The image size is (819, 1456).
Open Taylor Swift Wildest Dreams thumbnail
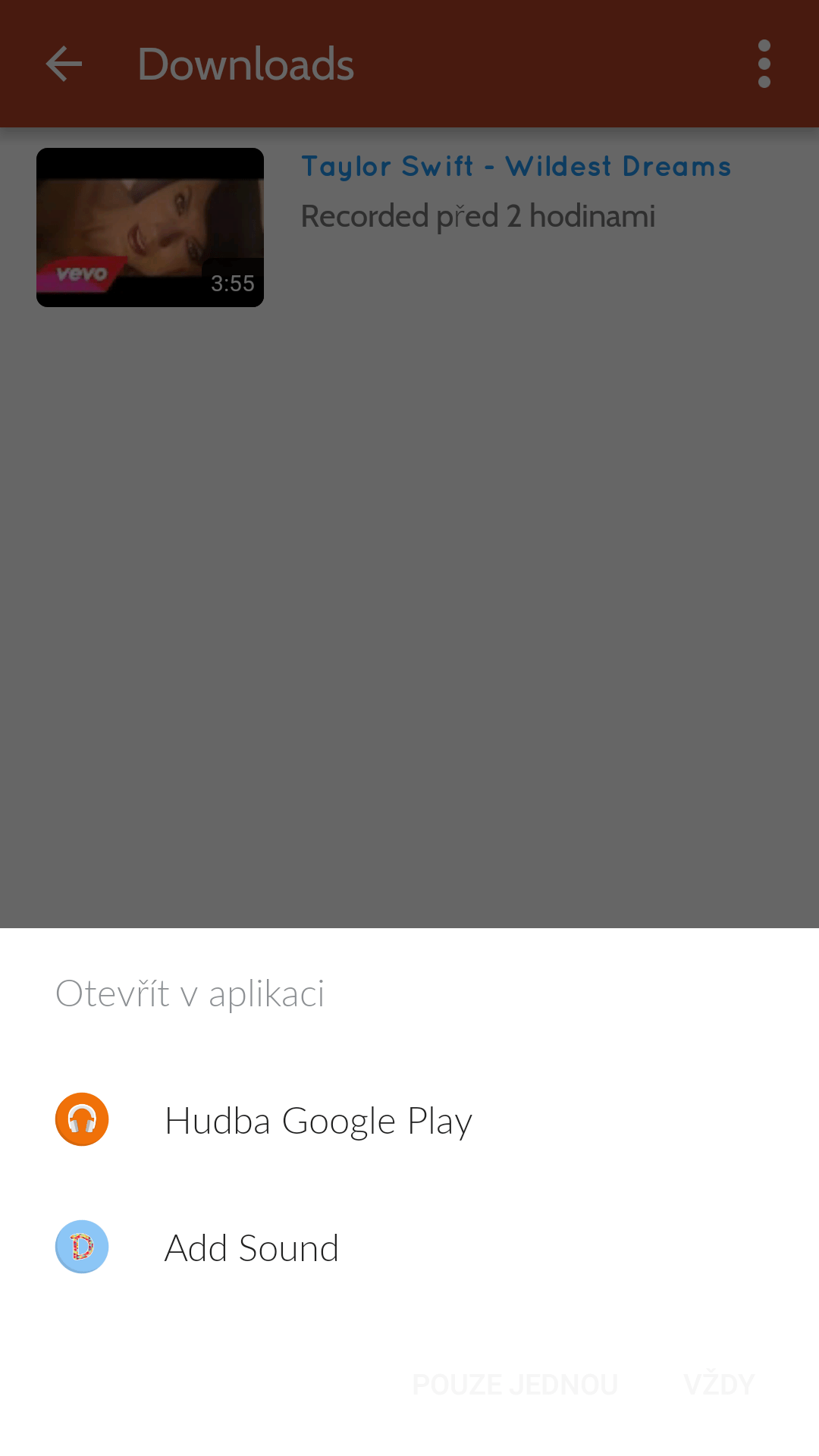pyautogui.click(x=150, y=227)
